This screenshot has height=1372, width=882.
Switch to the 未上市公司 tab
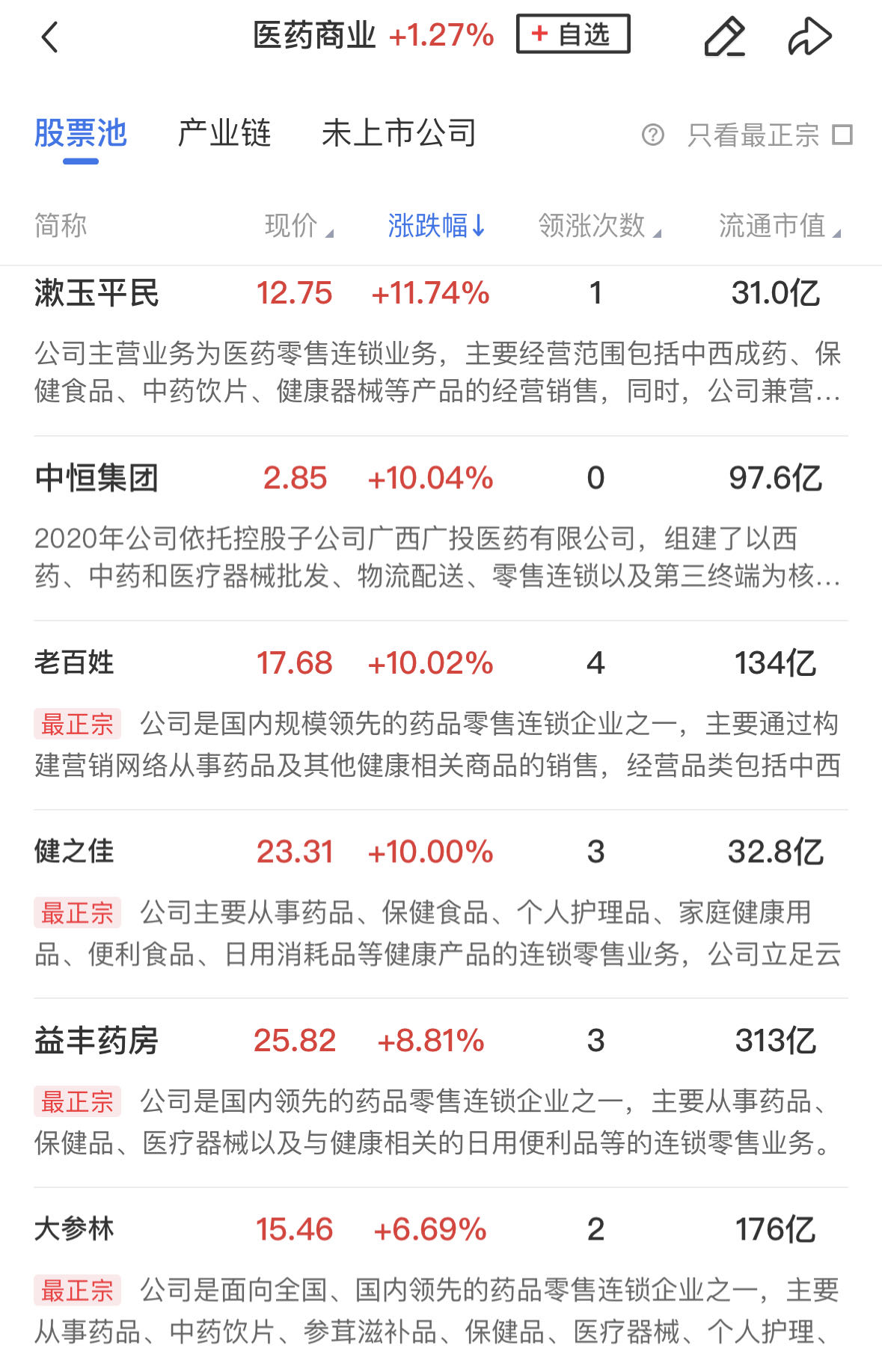point(399,134)
